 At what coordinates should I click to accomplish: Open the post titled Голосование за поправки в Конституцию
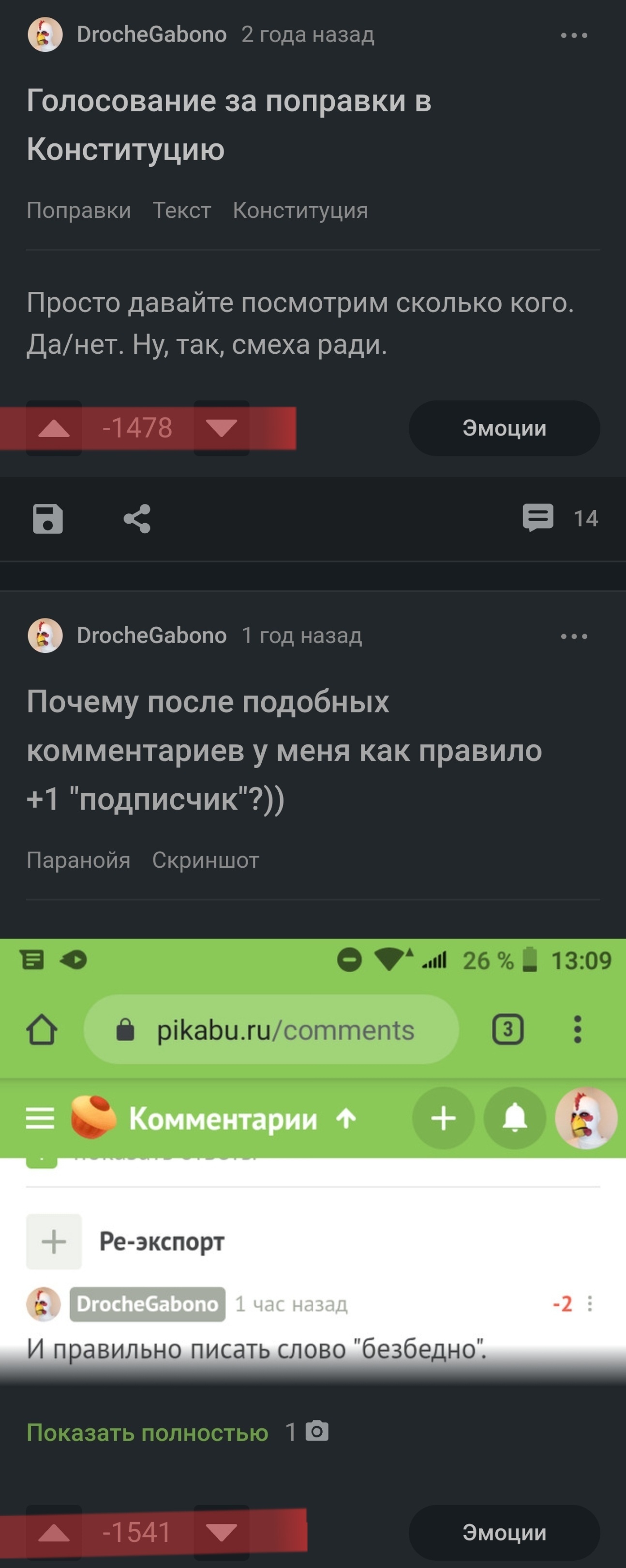229,125
